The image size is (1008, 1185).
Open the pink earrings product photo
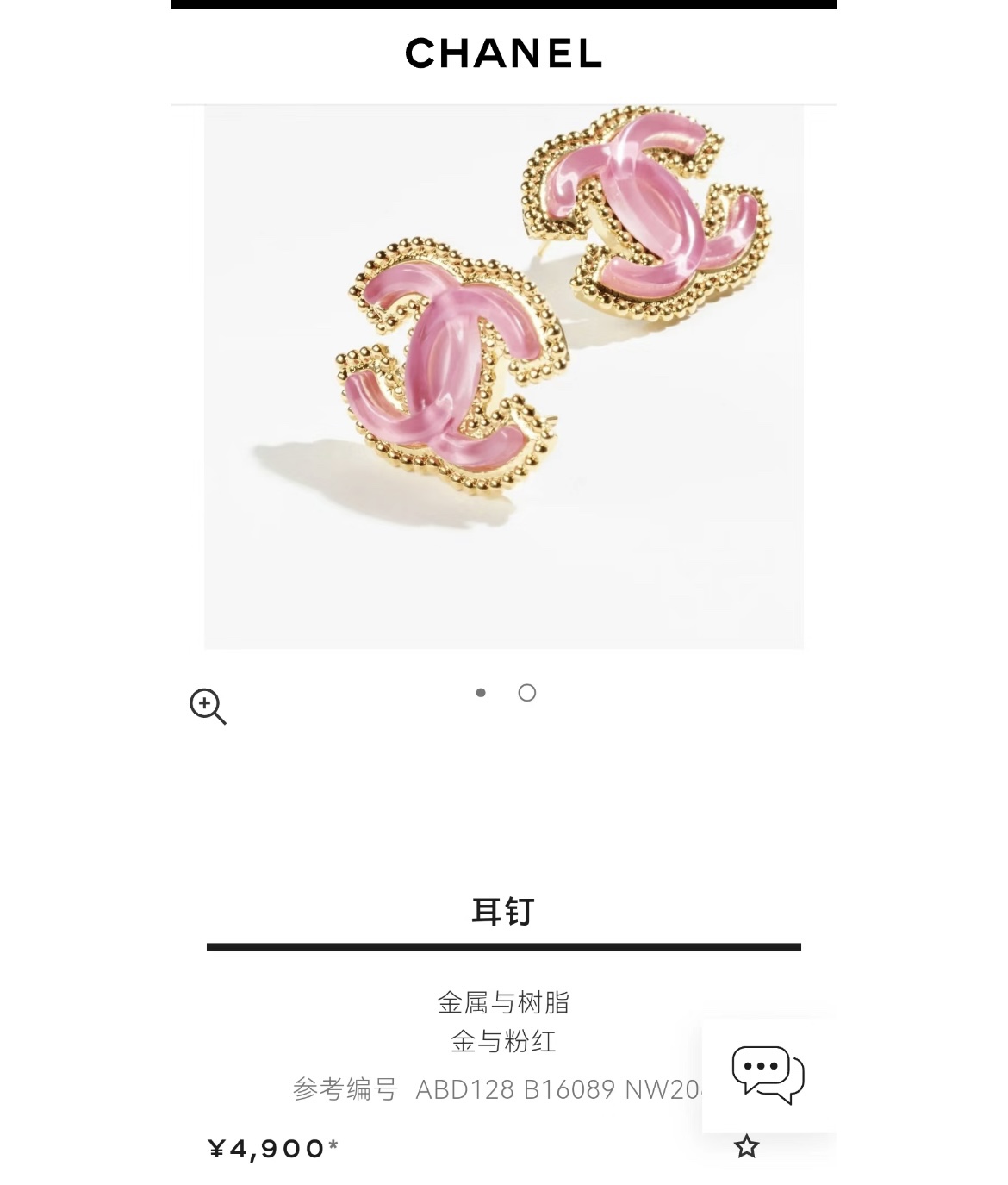(503, 377)
